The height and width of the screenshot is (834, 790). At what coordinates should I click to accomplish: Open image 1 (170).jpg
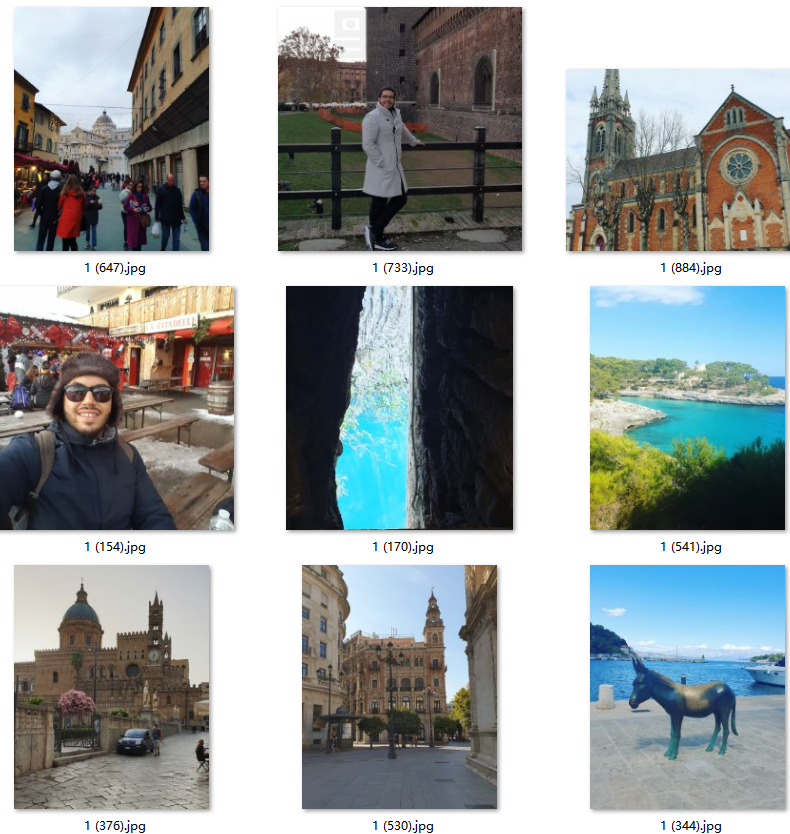click(399, 408)
